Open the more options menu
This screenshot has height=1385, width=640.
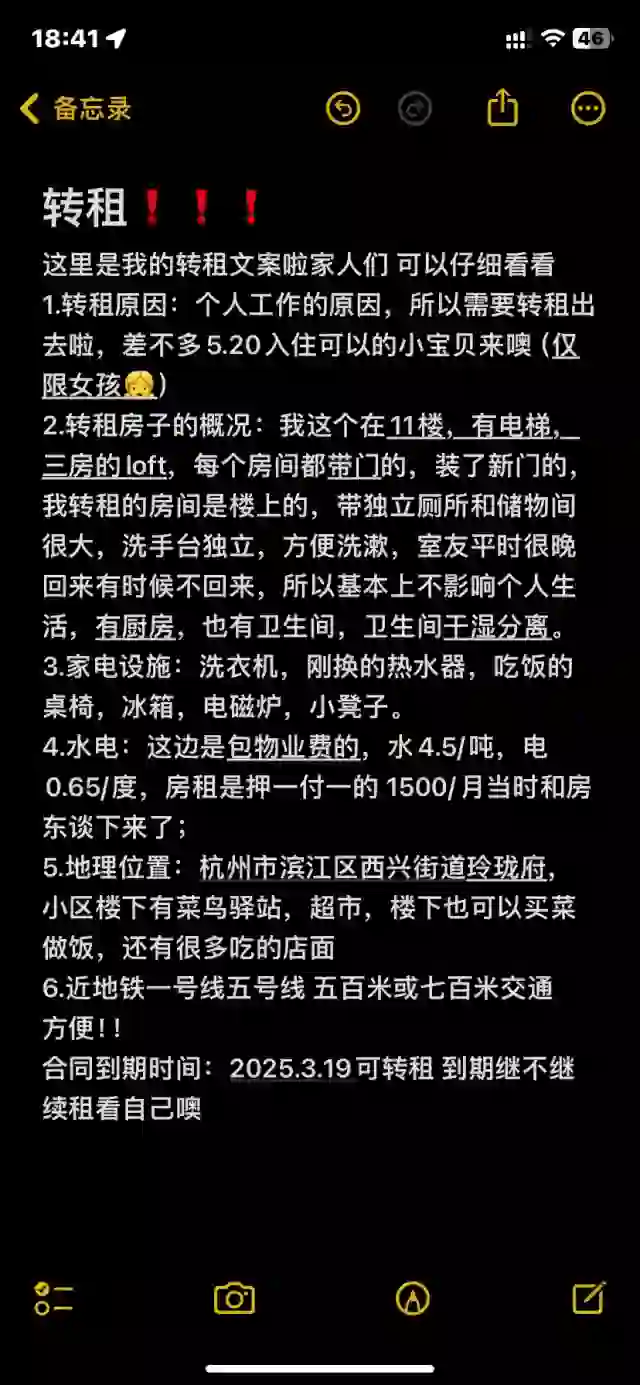pyautogui.click(x=588, y=108)
